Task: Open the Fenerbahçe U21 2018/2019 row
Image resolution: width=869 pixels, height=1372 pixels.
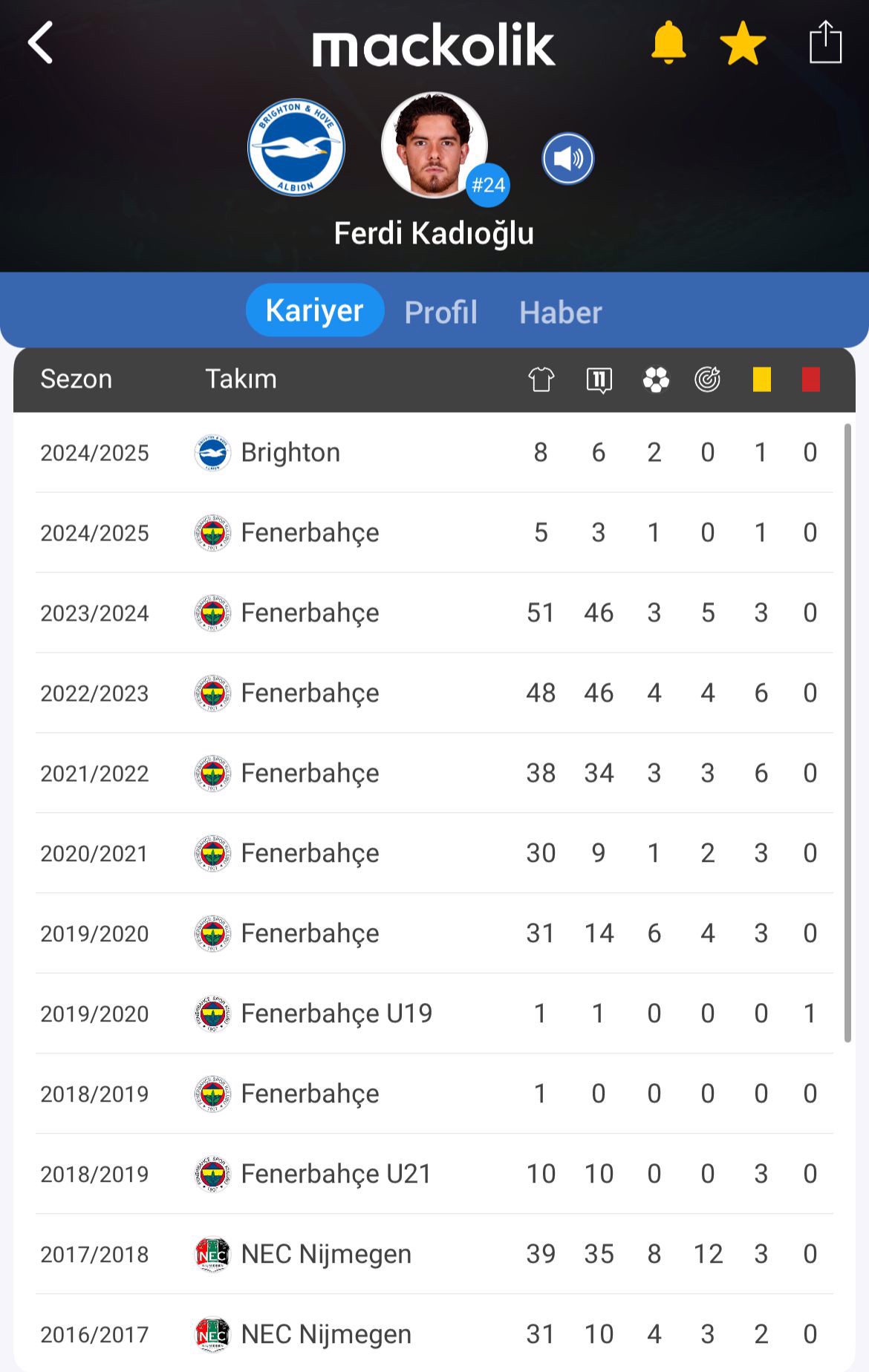Action: pos(434,1175)
